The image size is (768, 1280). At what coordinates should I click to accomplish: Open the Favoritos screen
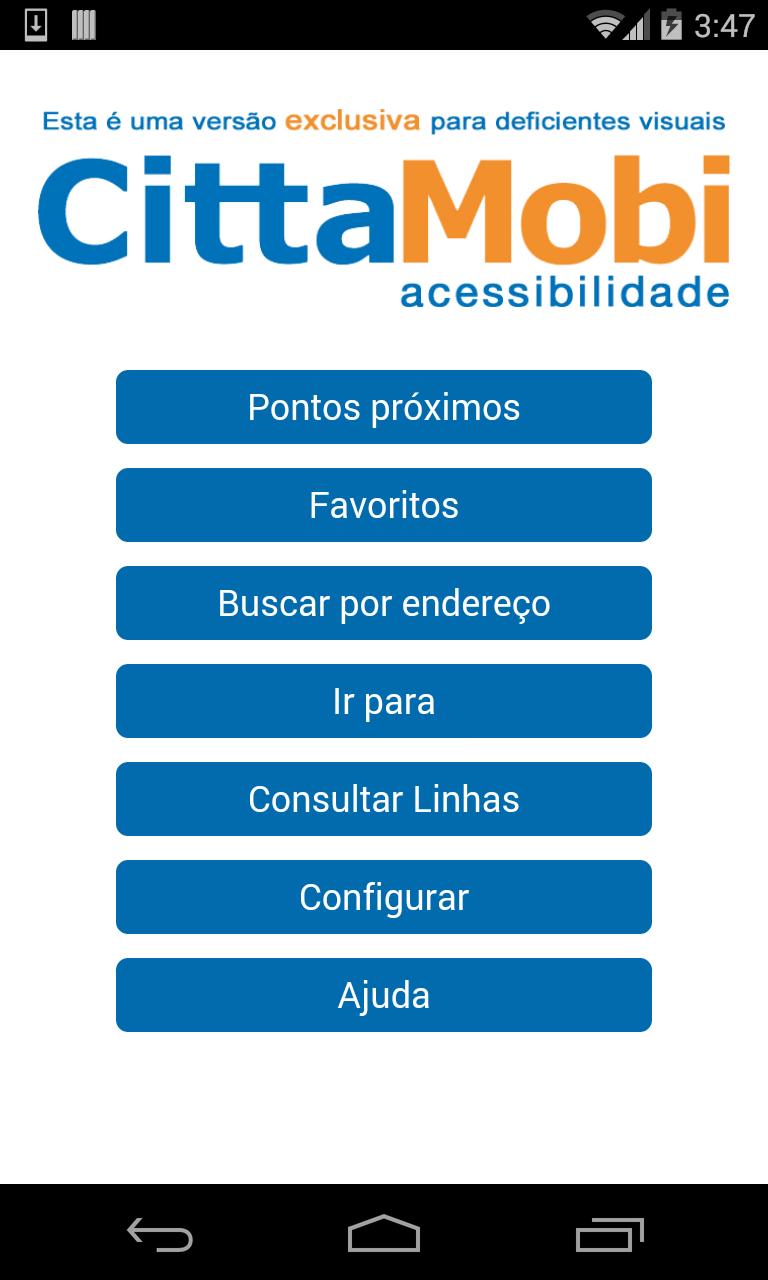[384, 505]
